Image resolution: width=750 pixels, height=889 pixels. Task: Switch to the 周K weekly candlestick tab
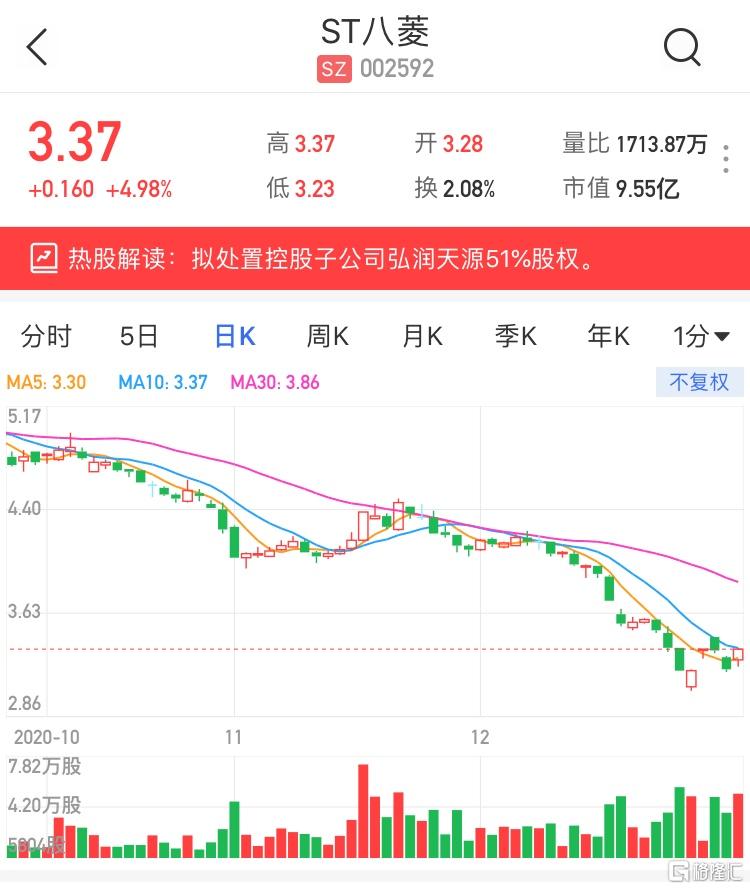[x=326, y=337]
